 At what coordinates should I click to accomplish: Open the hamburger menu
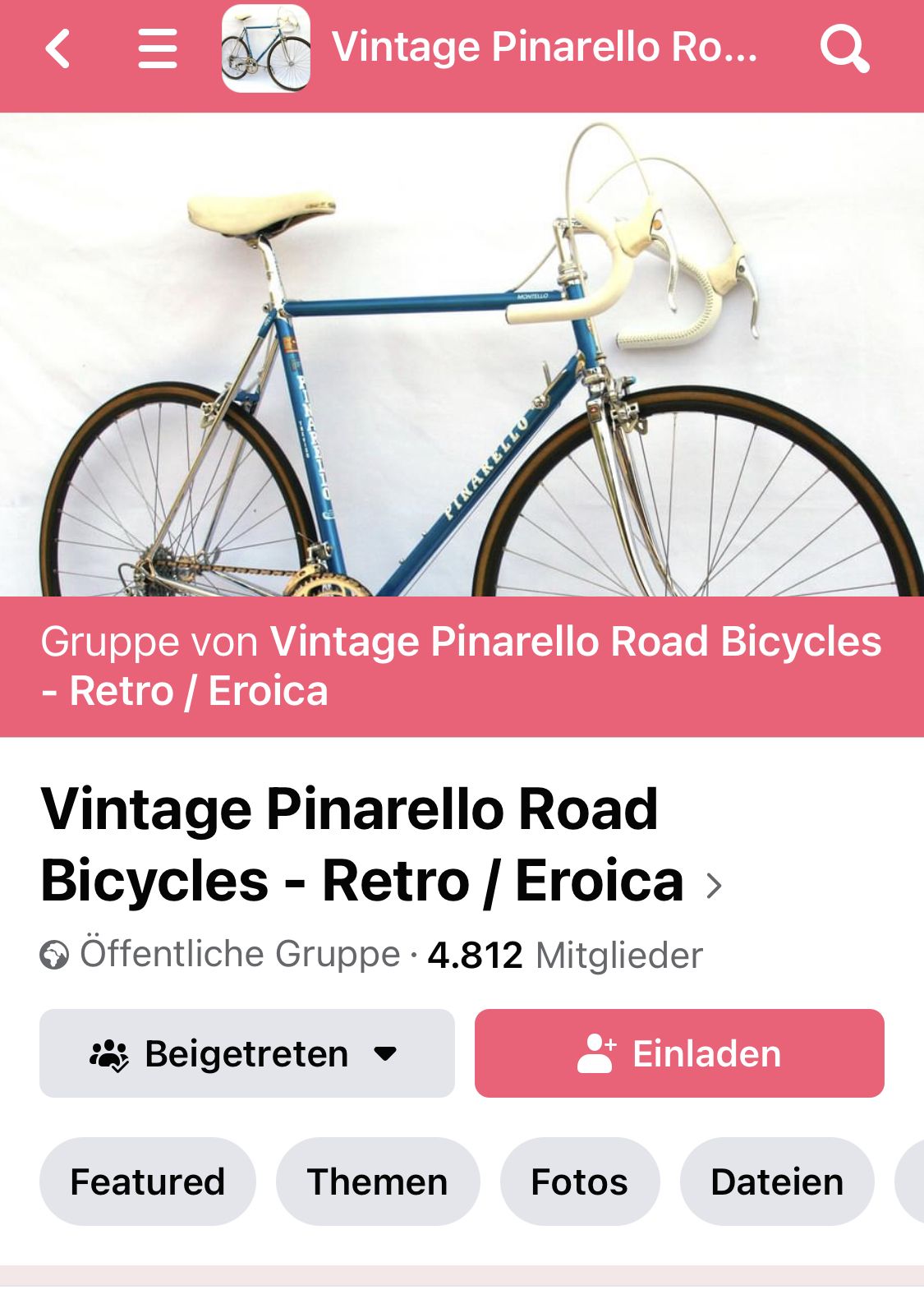tap(157, 48)
